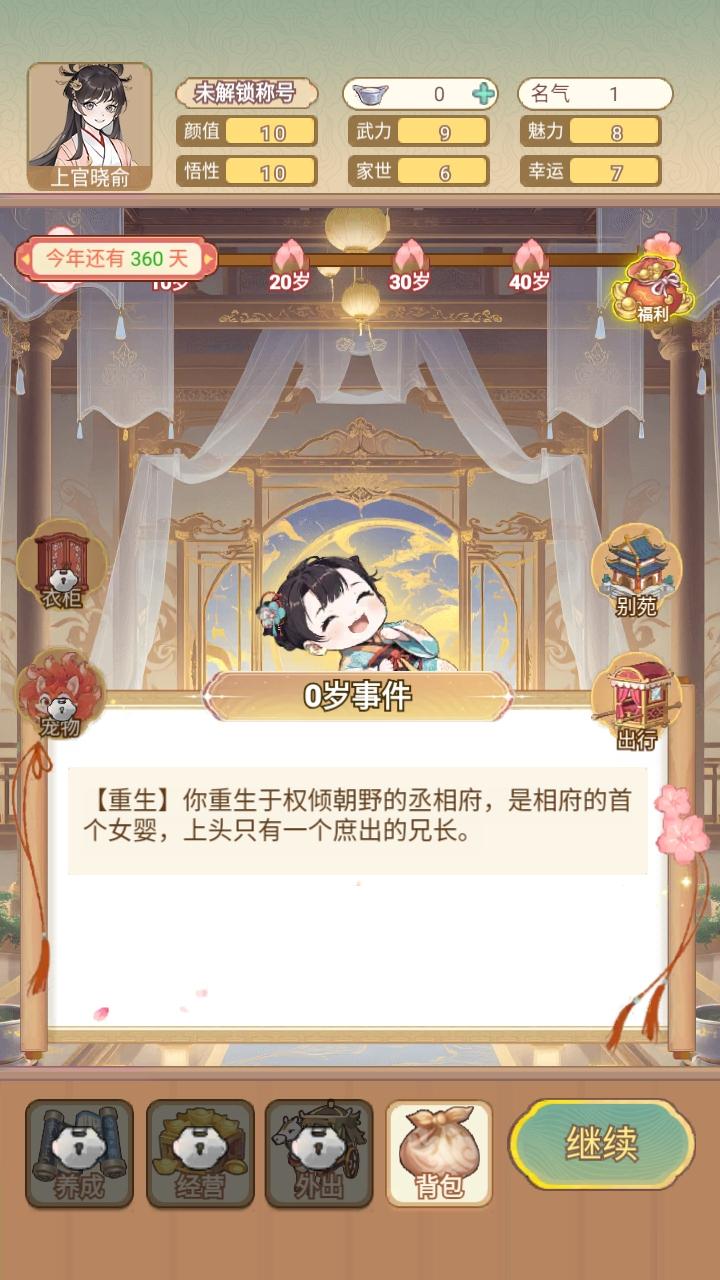Tap the 继续 button to continue
The image size is (720, 1280).
[x=602, y=1144]
